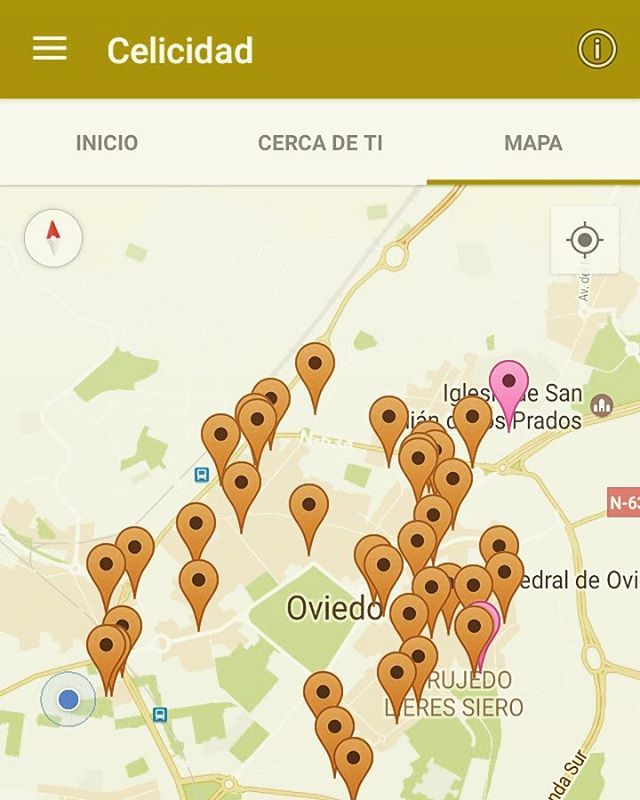Viewport: 640px width, 800px height.
Task: Switch to the CERCA DE TI tab
Action: click(x=320, y=143)
